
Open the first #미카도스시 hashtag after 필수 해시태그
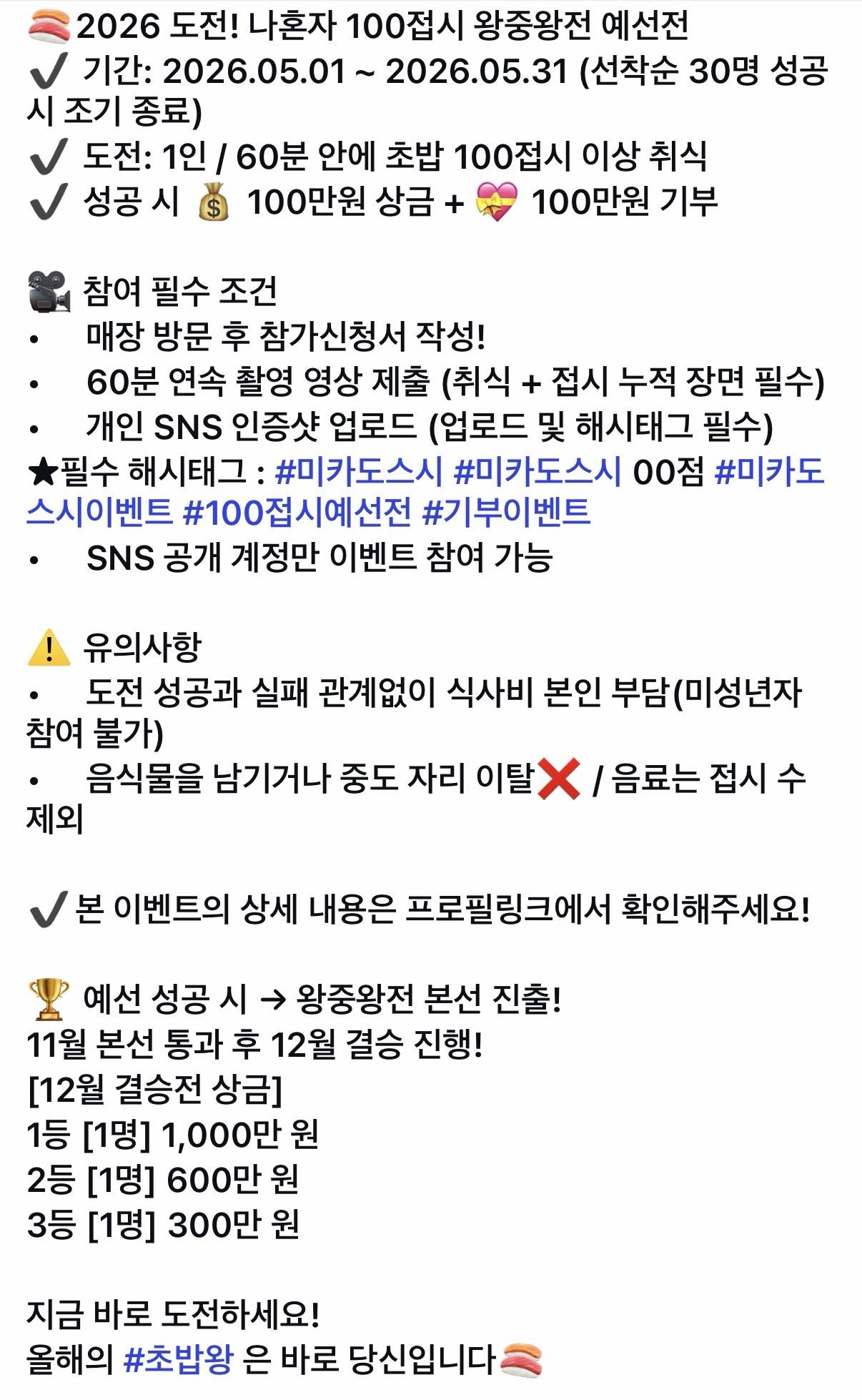point(359,472)
